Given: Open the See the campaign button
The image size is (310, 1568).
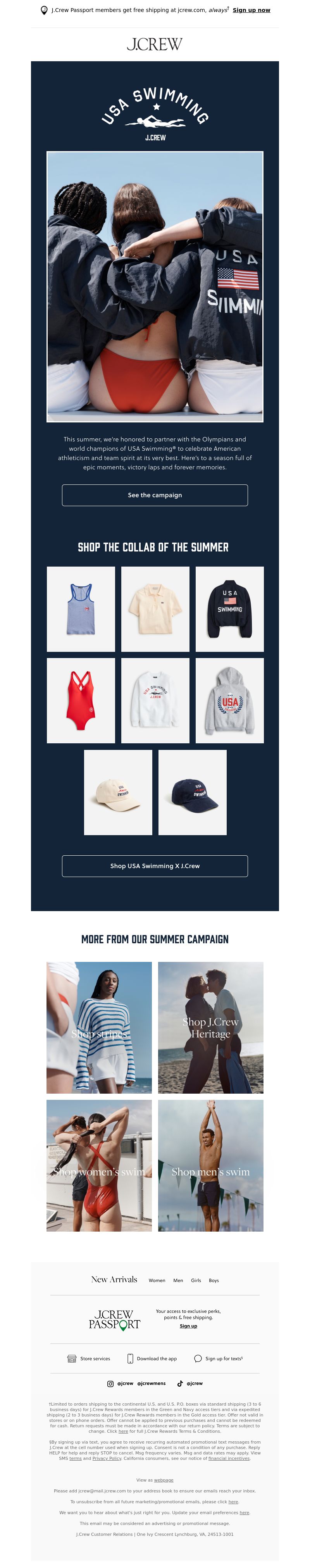Looking at the screenshot, I should (x=155, y=495).
